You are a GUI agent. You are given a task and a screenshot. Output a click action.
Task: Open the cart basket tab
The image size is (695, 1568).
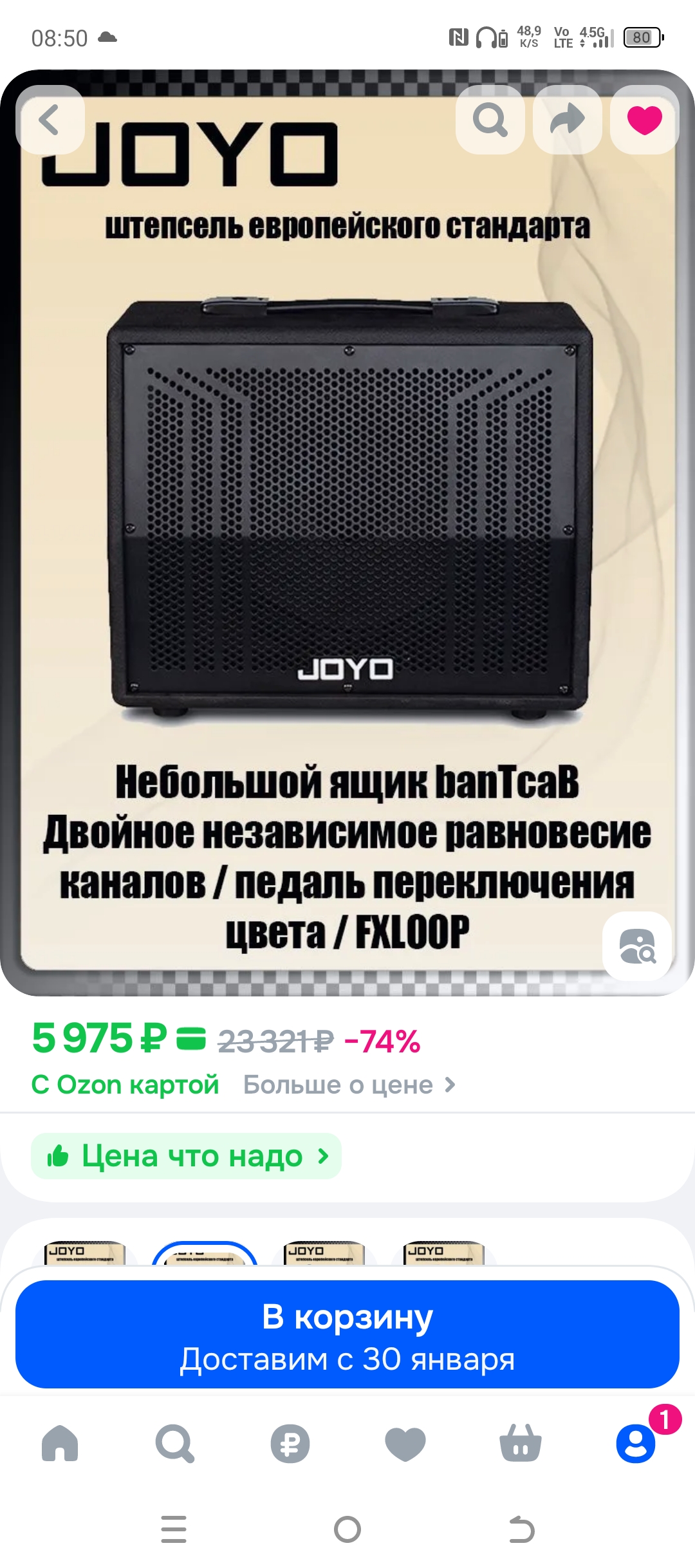[x=520, y=1443]
